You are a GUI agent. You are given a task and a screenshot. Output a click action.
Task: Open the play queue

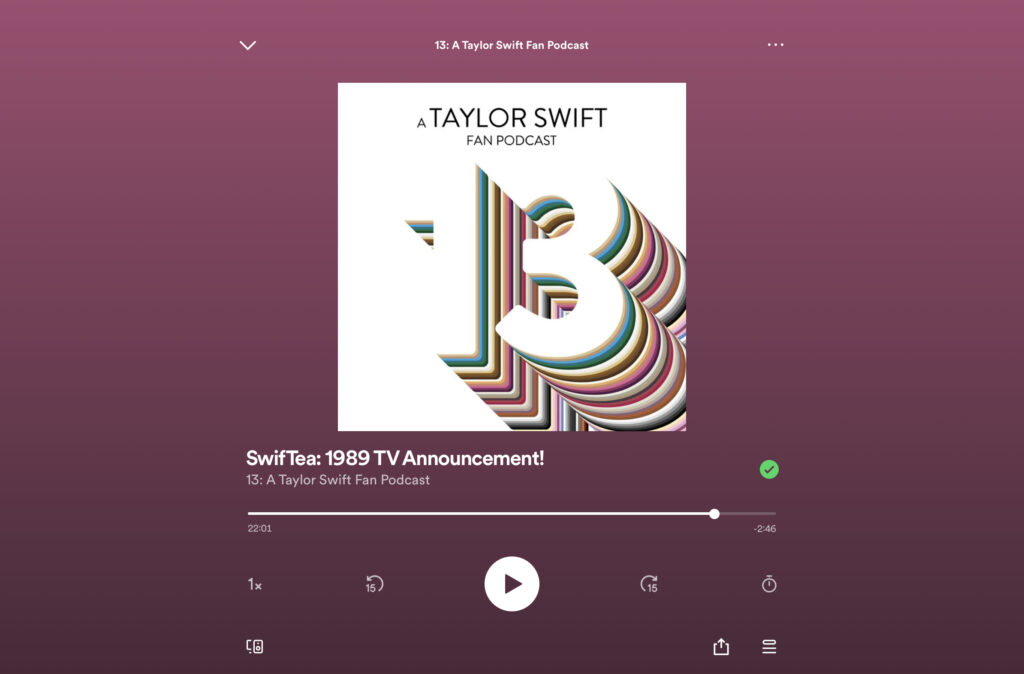pos(769,647)
